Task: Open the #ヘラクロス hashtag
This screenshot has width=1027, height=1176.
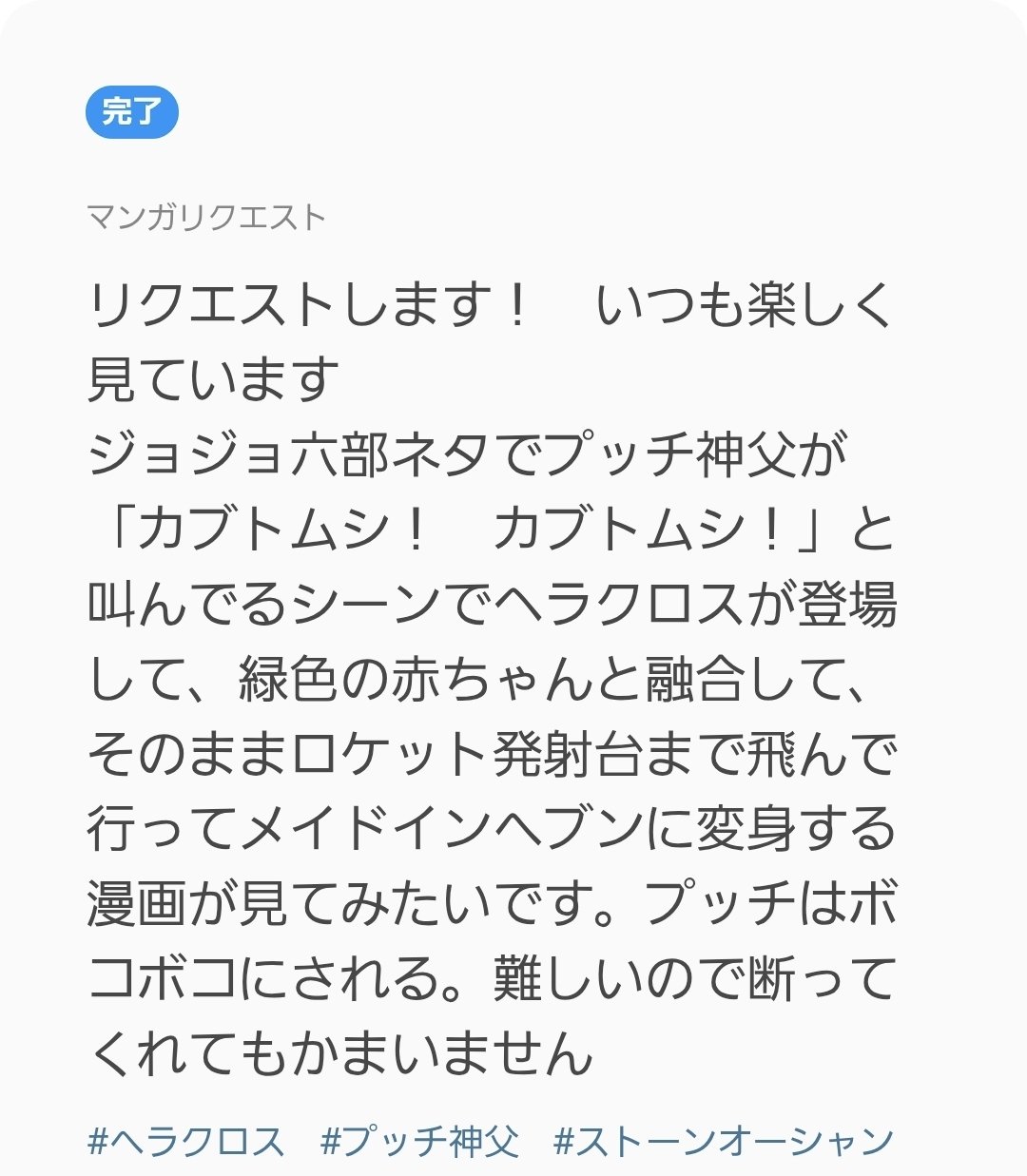Action: point(186,1141)
